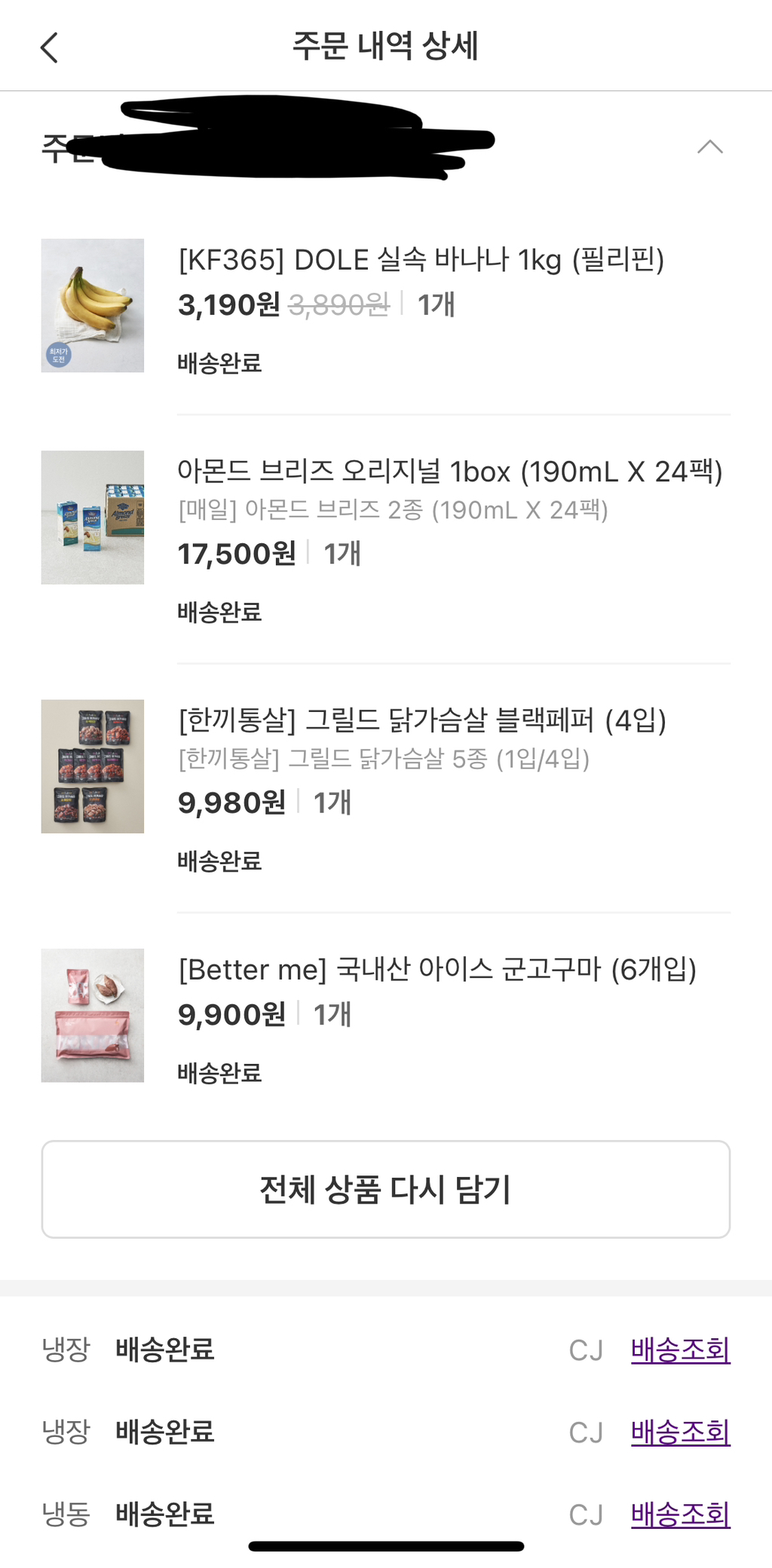View 그릴드 닭가슴살 블랙페퍼 product
Screen dimensions: 772x1568
point(422,721)
